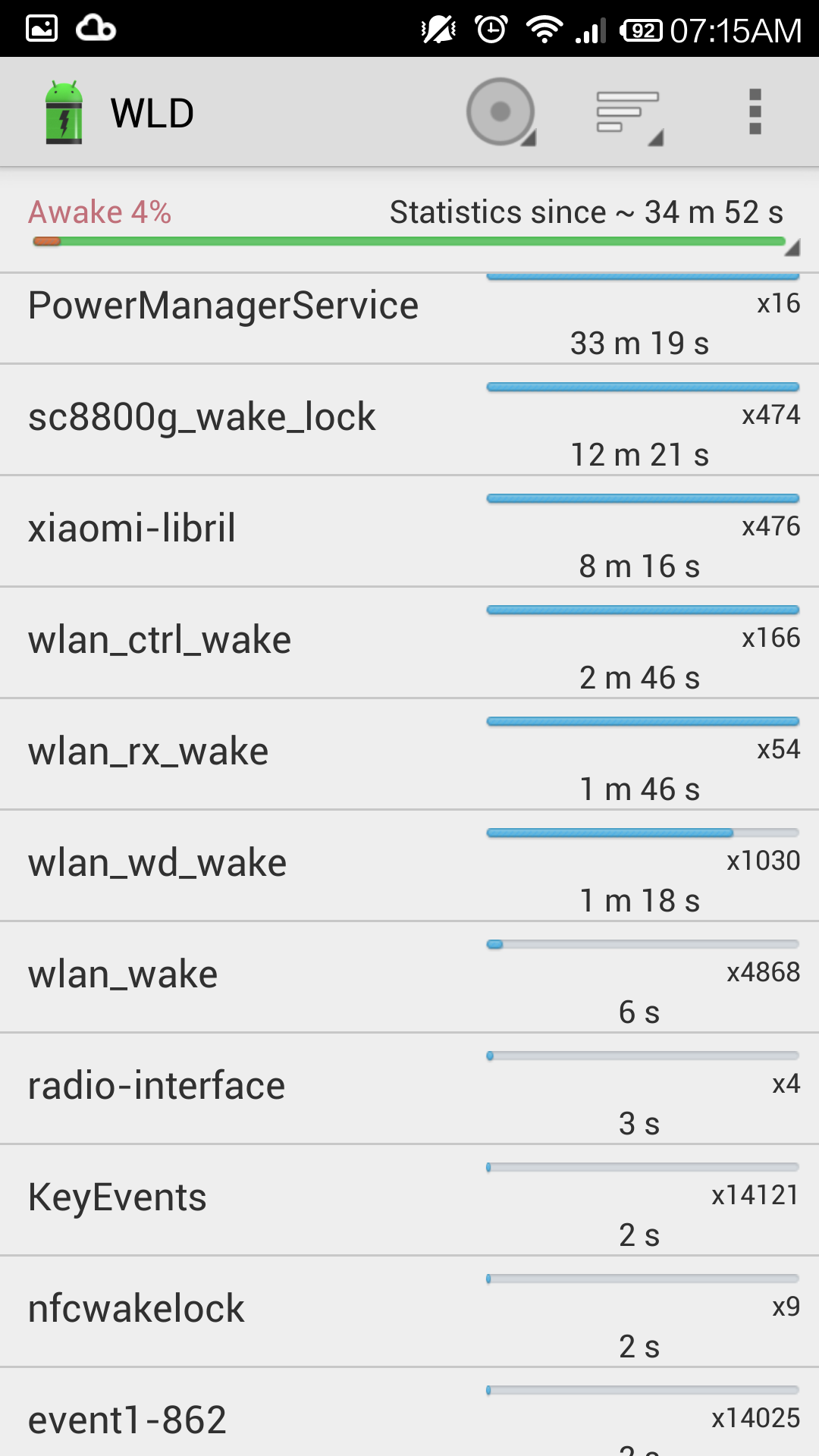Tap the WLD app icon

tap(64, 112)
